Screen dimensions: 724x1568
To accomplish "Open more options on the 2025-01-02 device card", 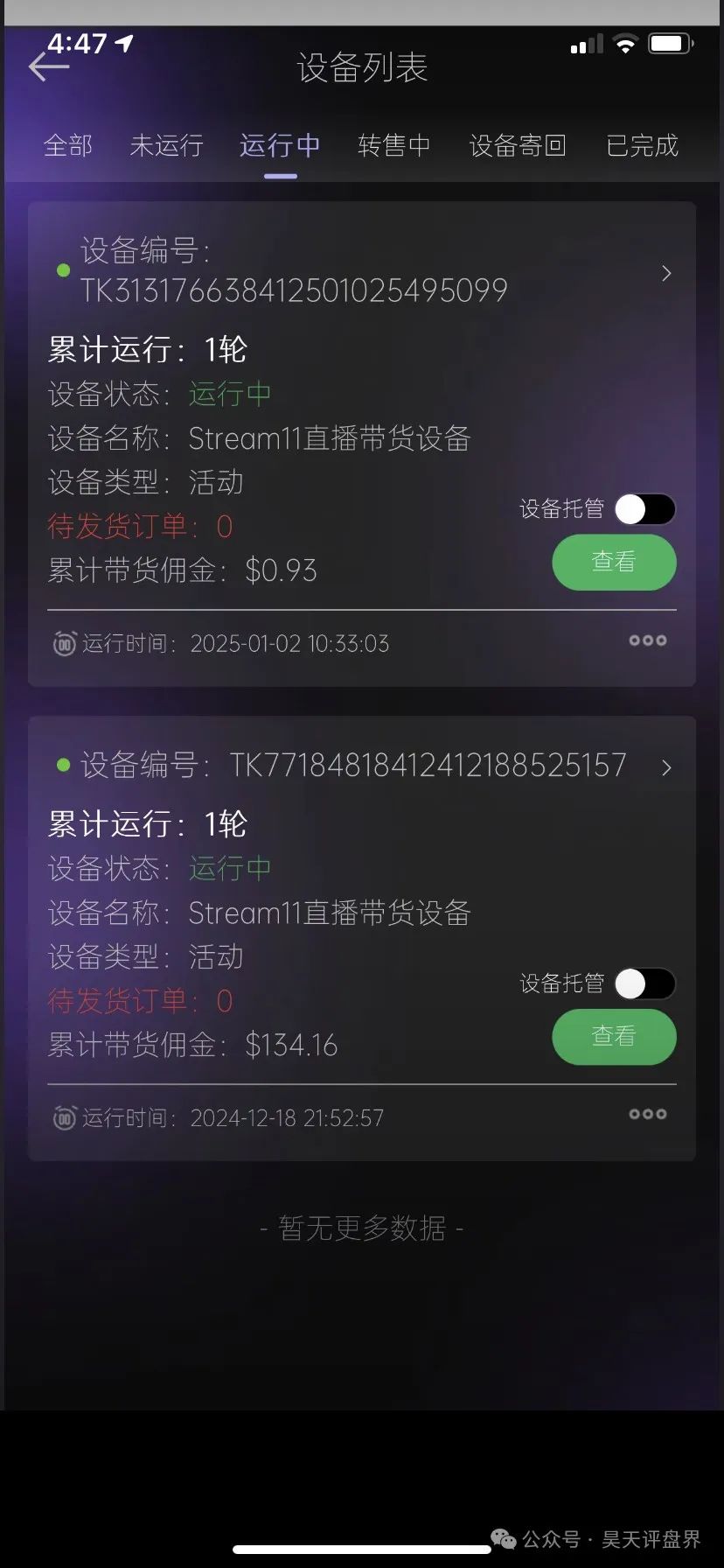I will click(x=648, y=640).
